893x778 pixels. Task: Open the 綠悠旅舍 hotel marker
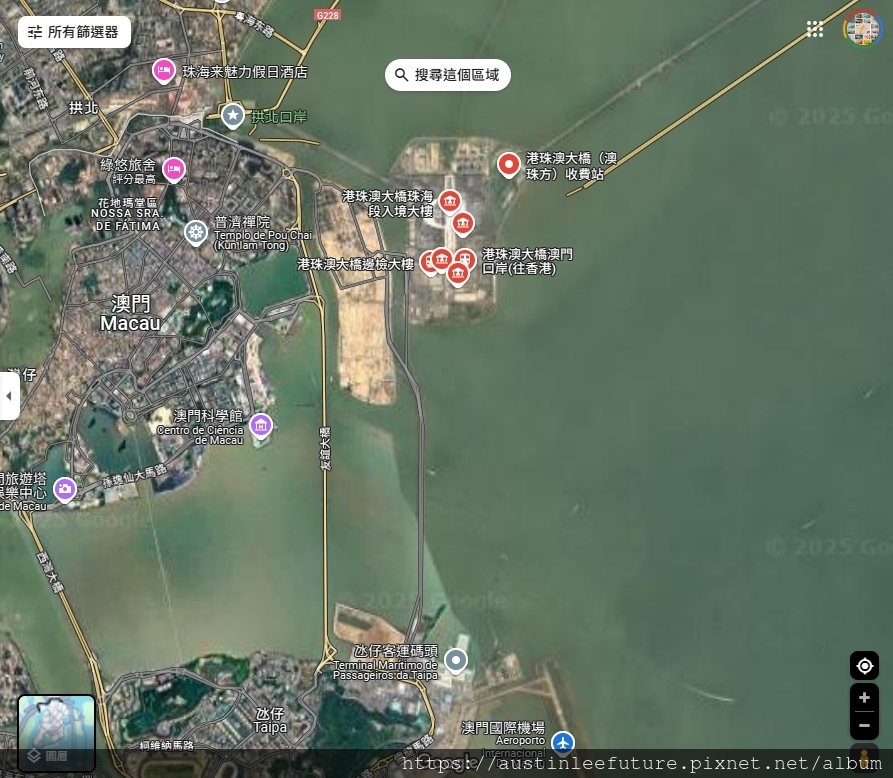tap(174, 169)
